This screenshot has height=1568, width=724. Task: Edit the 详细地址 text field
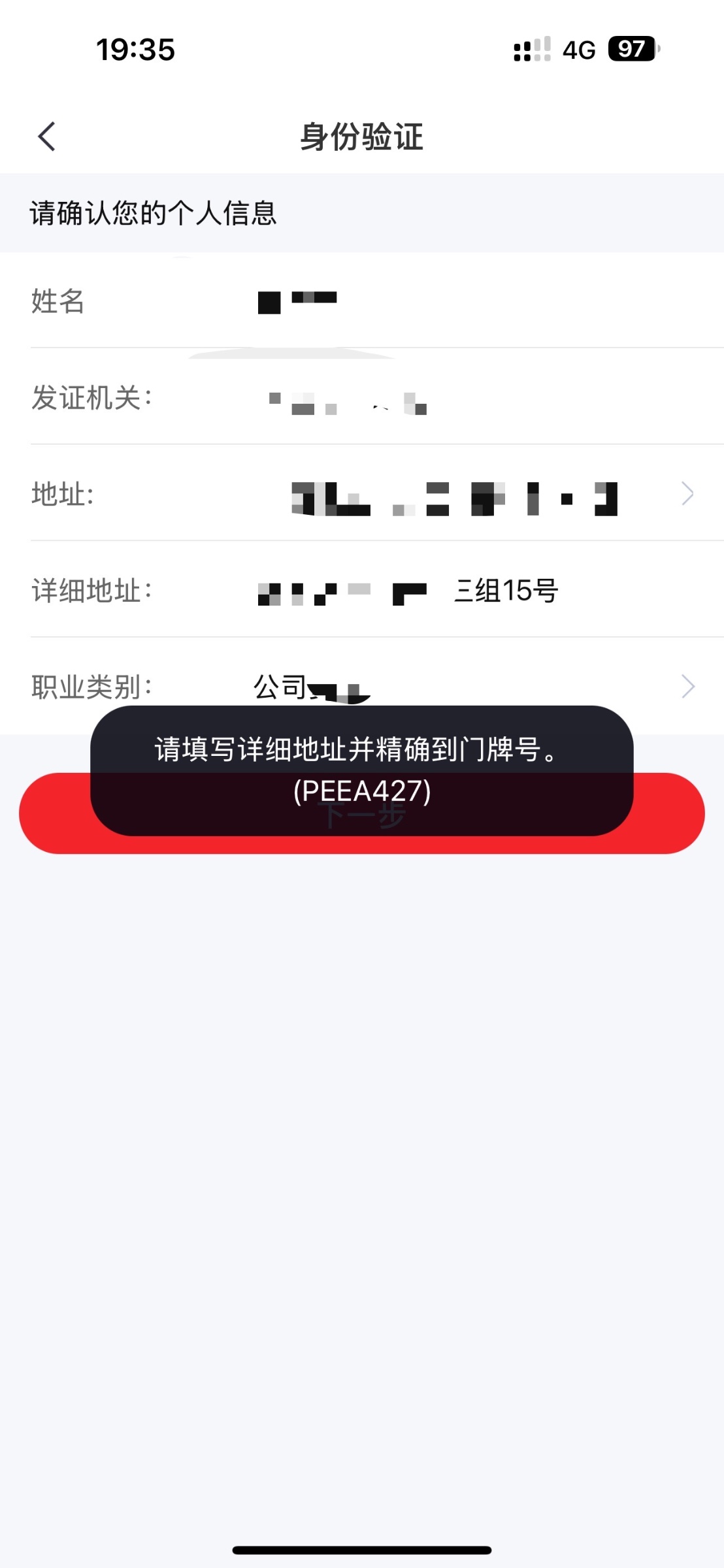[x=457, y=591]
